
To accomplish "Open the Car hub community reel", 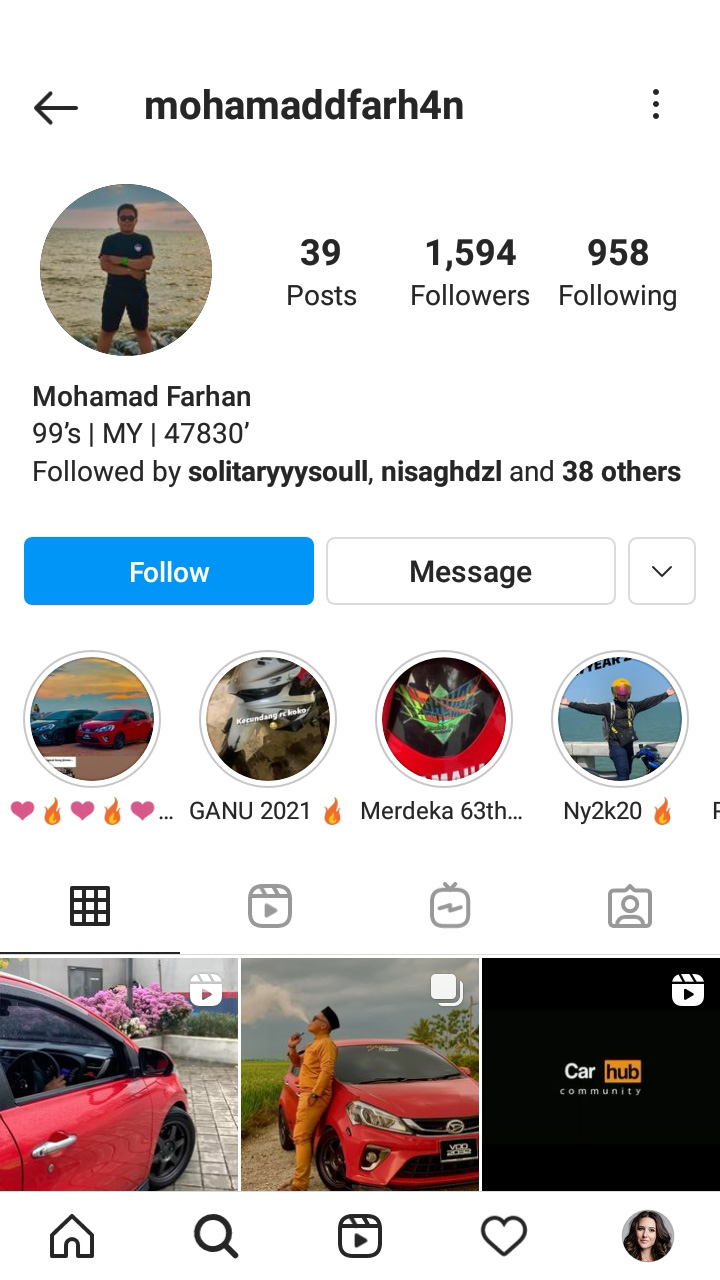I will pos(601,1074).
